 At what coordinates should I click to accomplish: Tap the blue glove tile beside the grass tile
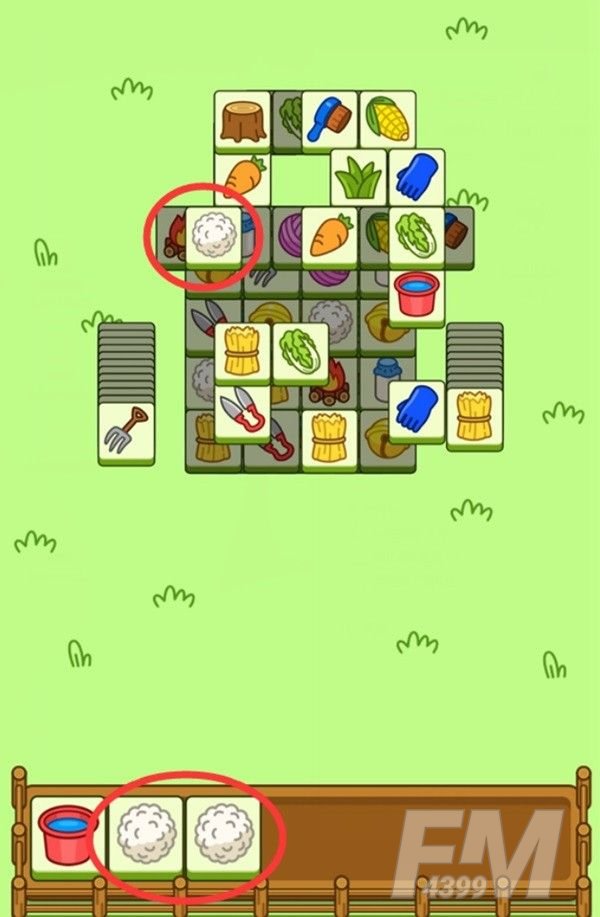416,178
